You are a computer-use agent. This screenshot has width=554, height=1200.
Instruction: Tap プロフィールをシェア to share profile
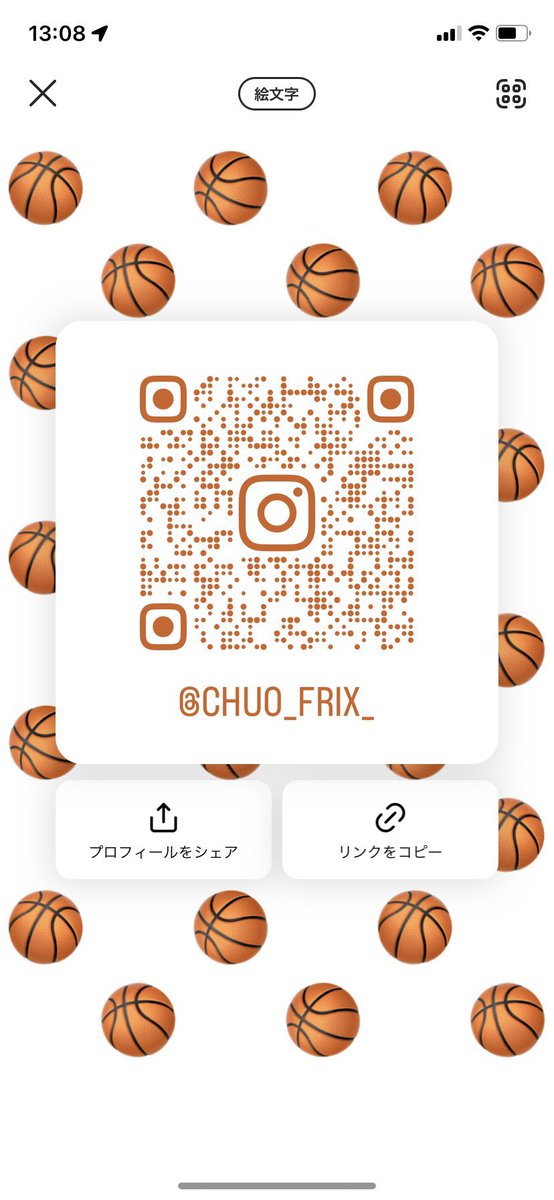tap(163, 830)
